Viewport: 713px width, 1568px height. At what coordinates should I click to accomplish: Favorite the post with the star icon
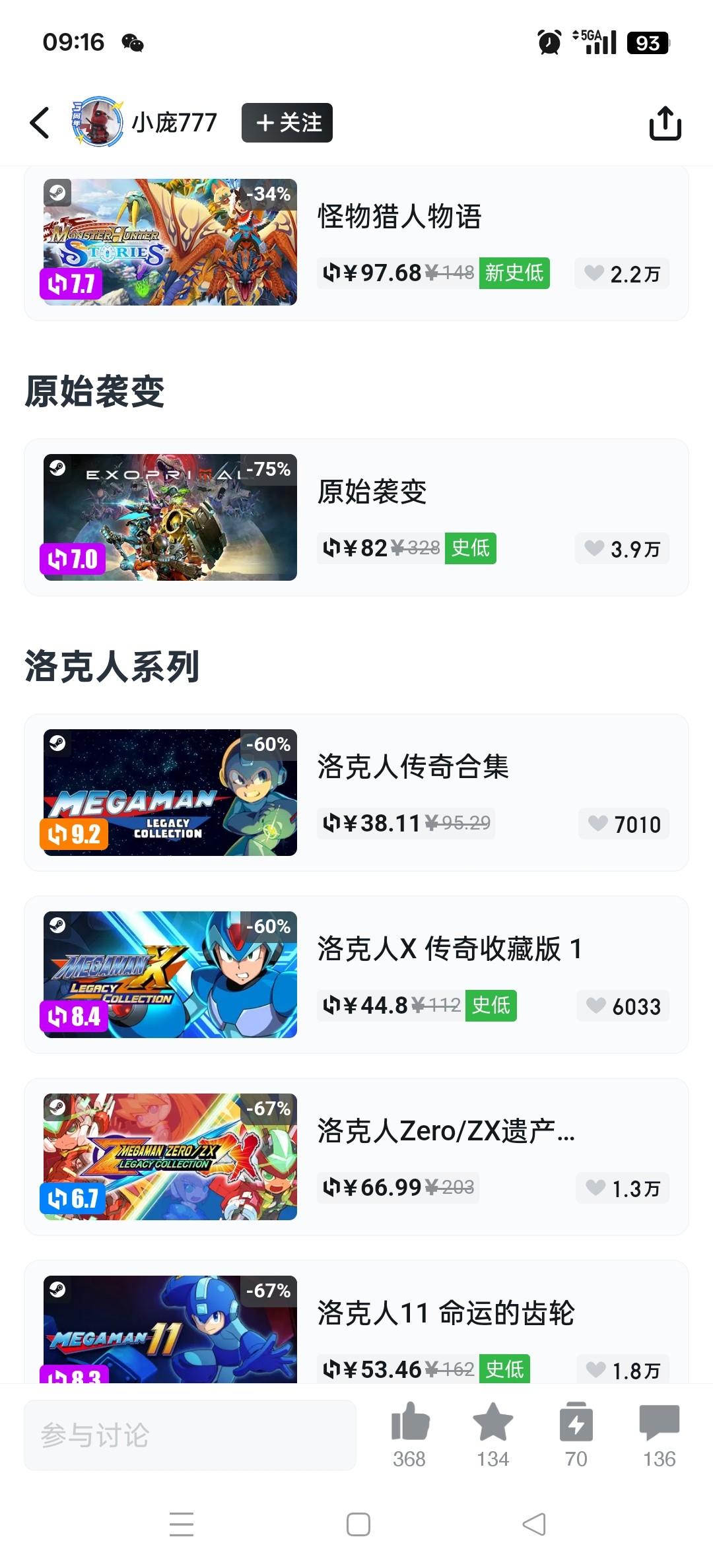(x=493, y=1435)
